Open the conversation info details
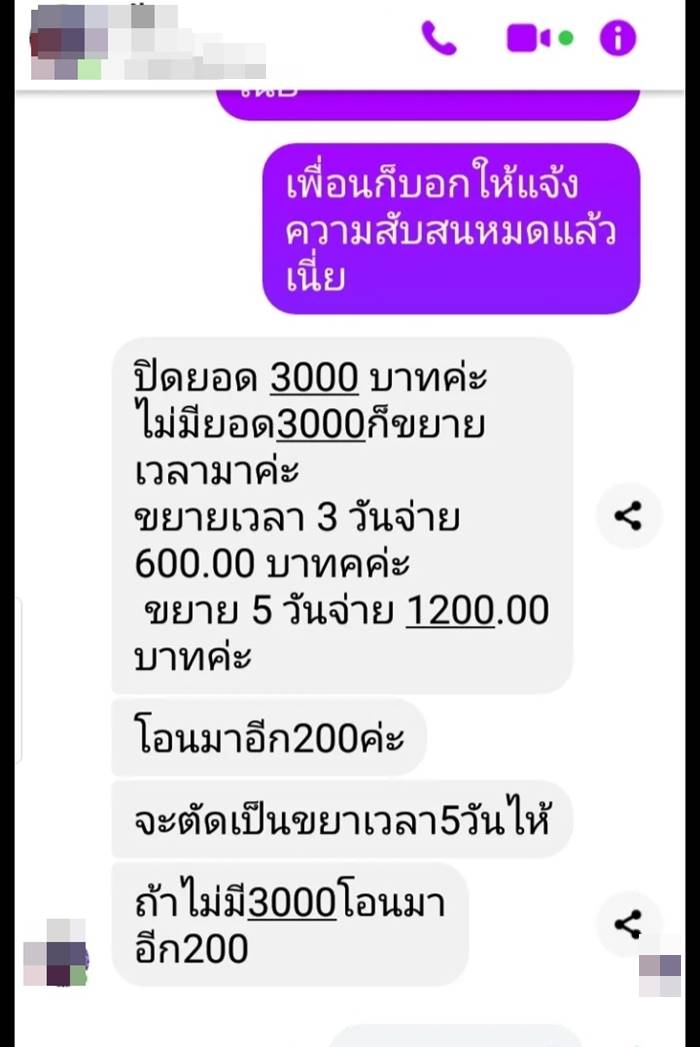This screenshot has width=700, height=1047. (x=618, y=39)
